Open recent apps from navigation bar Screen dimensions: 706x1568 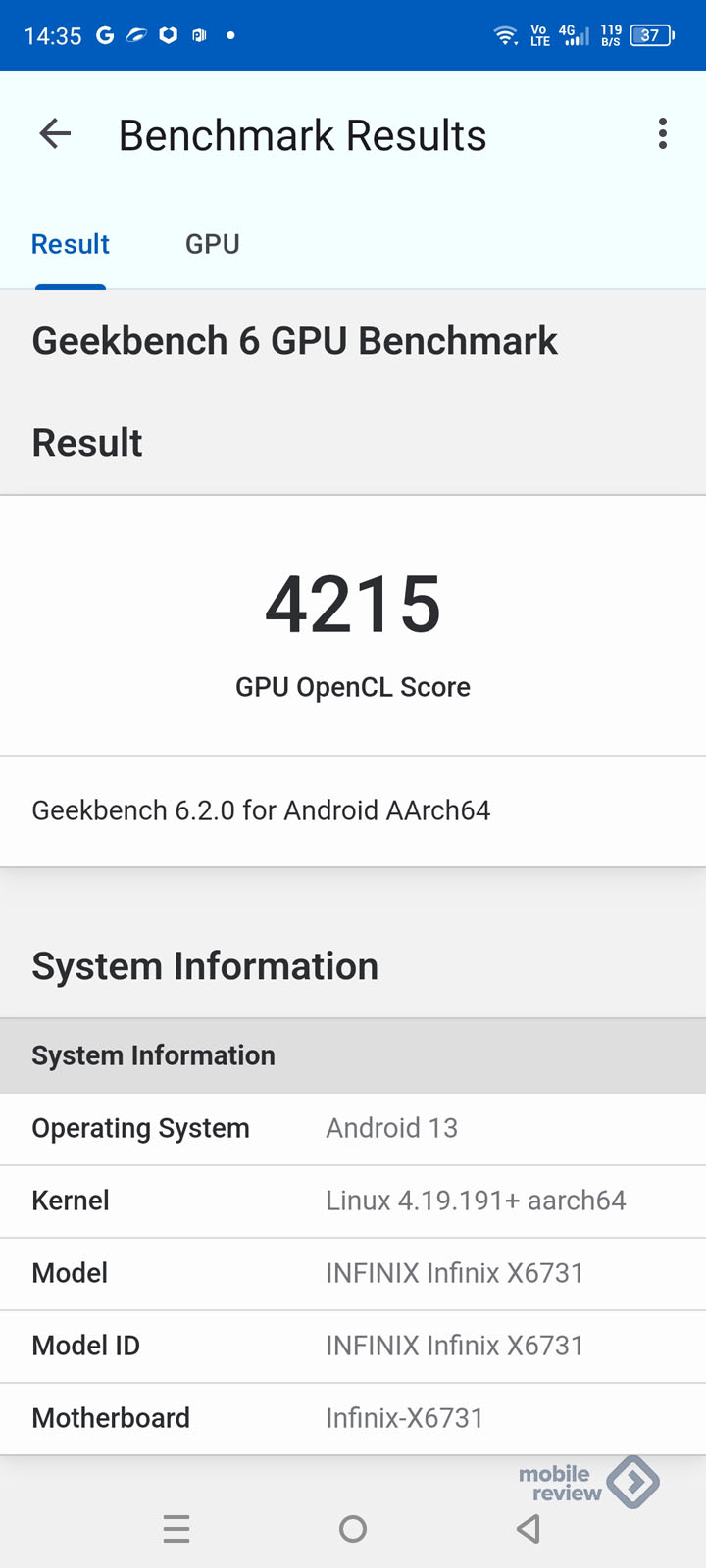pos(176,1528)
